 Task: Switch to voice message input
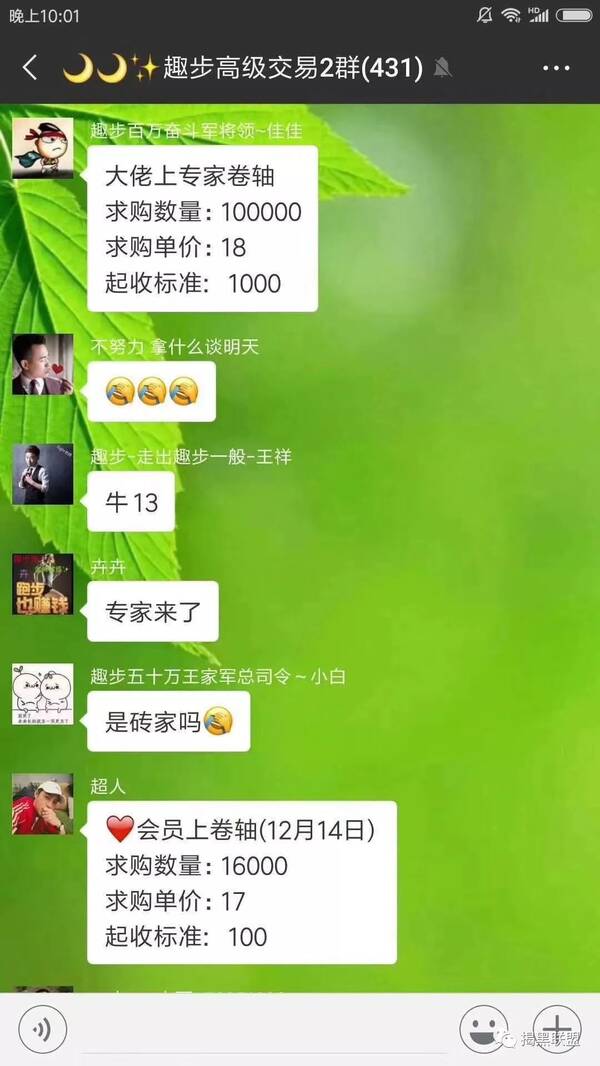(42, 1028)
